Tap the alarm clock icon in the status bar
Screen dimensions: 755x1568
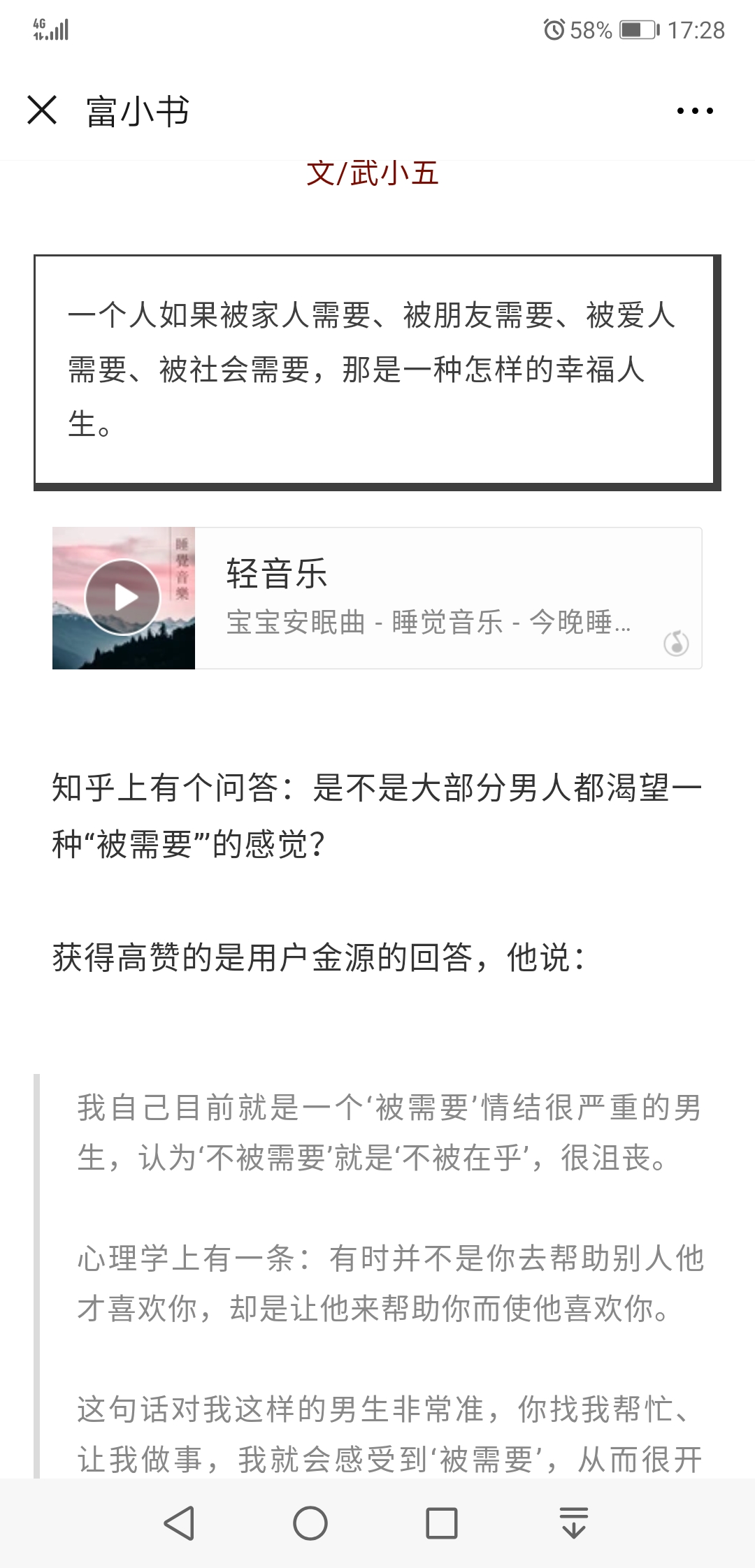coord(554,29)
